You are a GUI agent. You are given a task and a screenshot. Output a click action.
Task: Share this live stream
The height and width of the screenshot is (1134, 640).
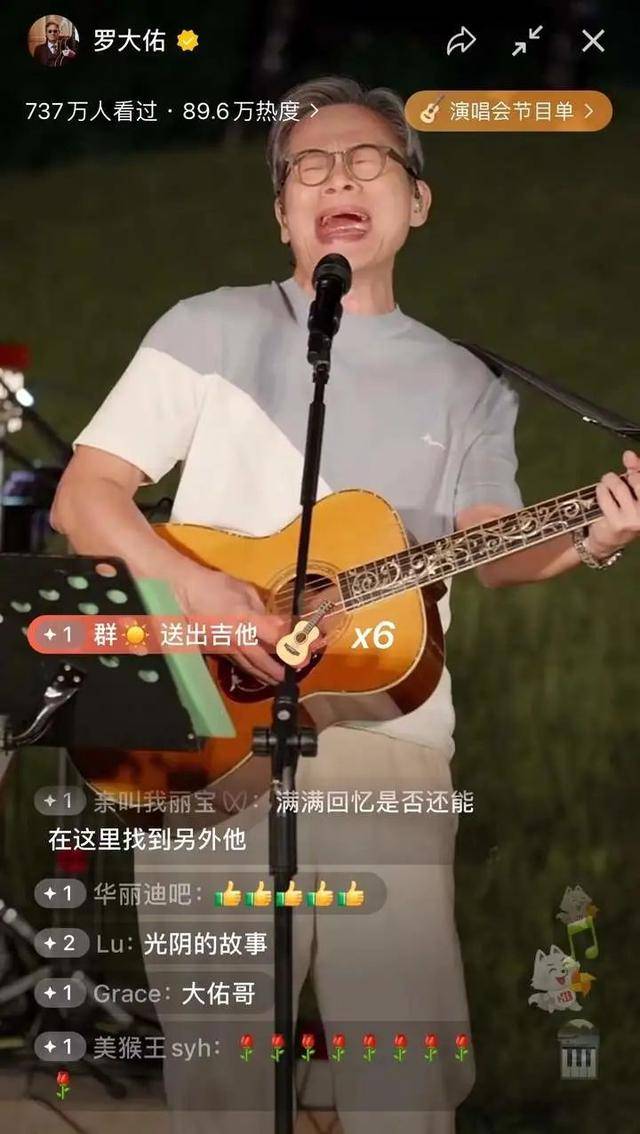(x=461, y=41)
